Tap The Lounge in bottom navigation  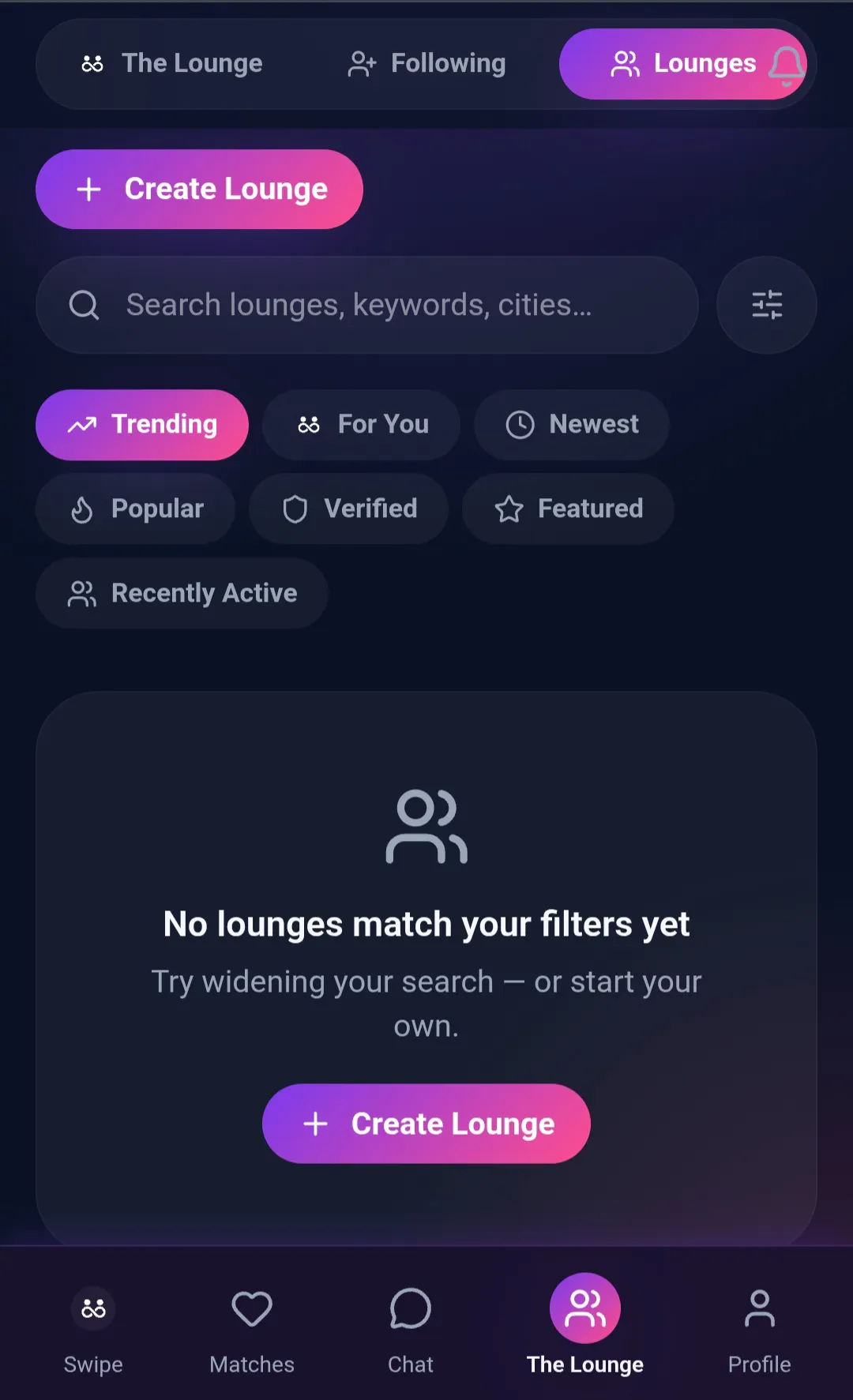click(x=585, y=1327)
